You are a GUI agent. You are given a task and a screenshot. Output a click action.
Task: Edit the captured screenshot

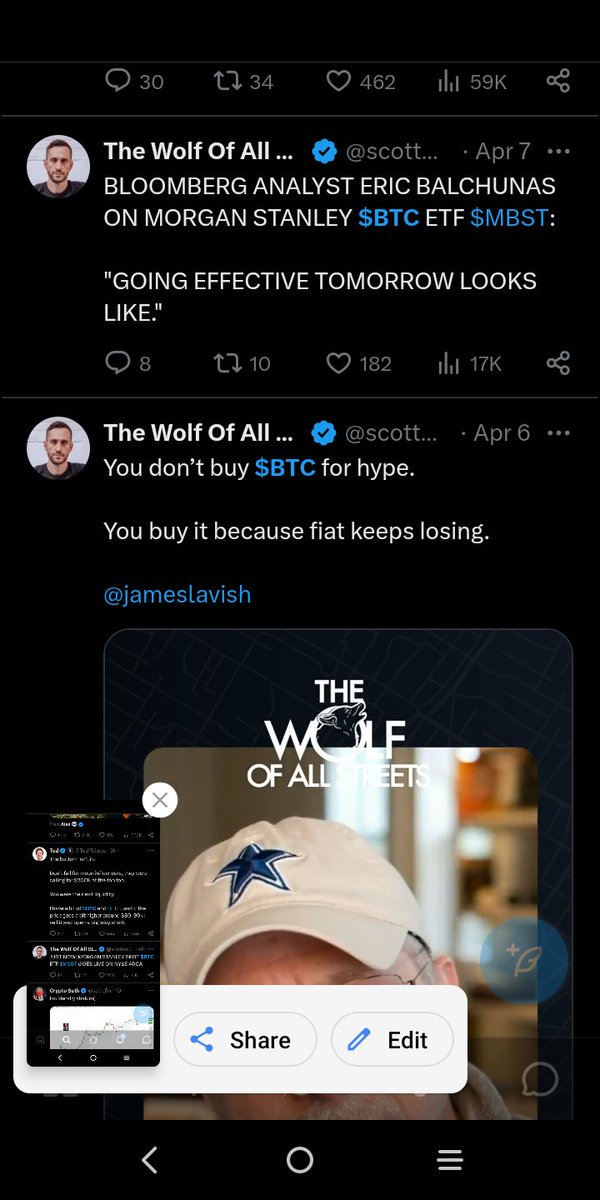click(391, 1040)
